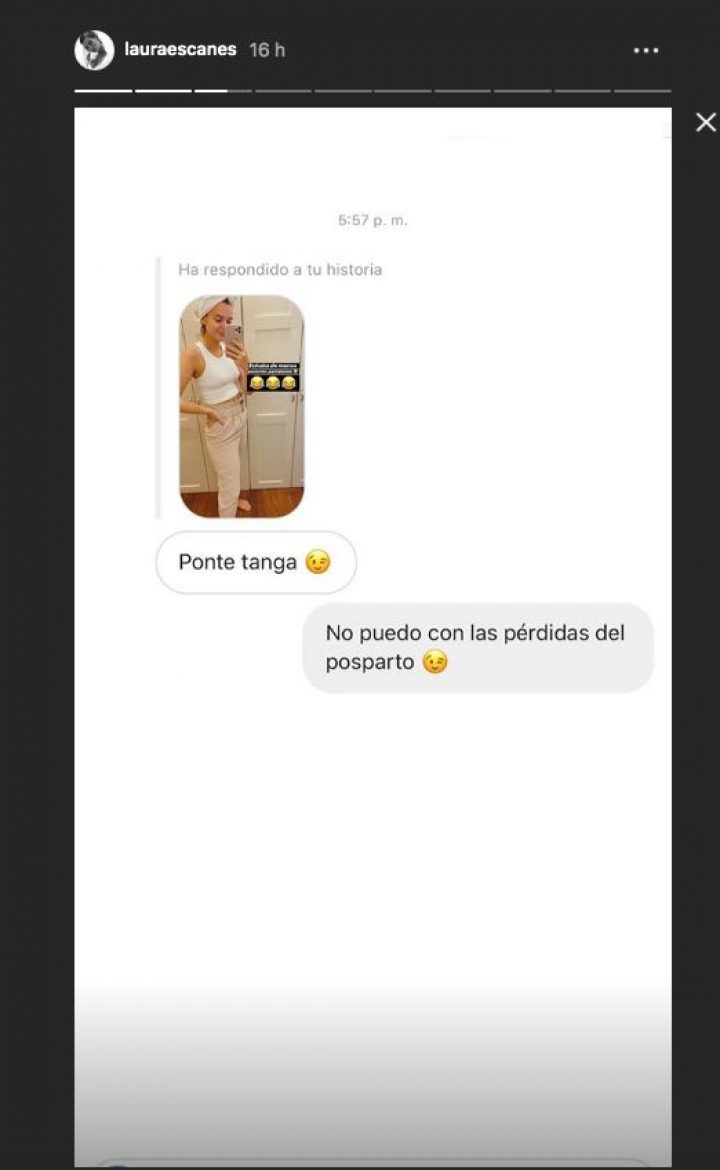
Task: Open lauraescanes profile picture
Action: pos(94,50)
